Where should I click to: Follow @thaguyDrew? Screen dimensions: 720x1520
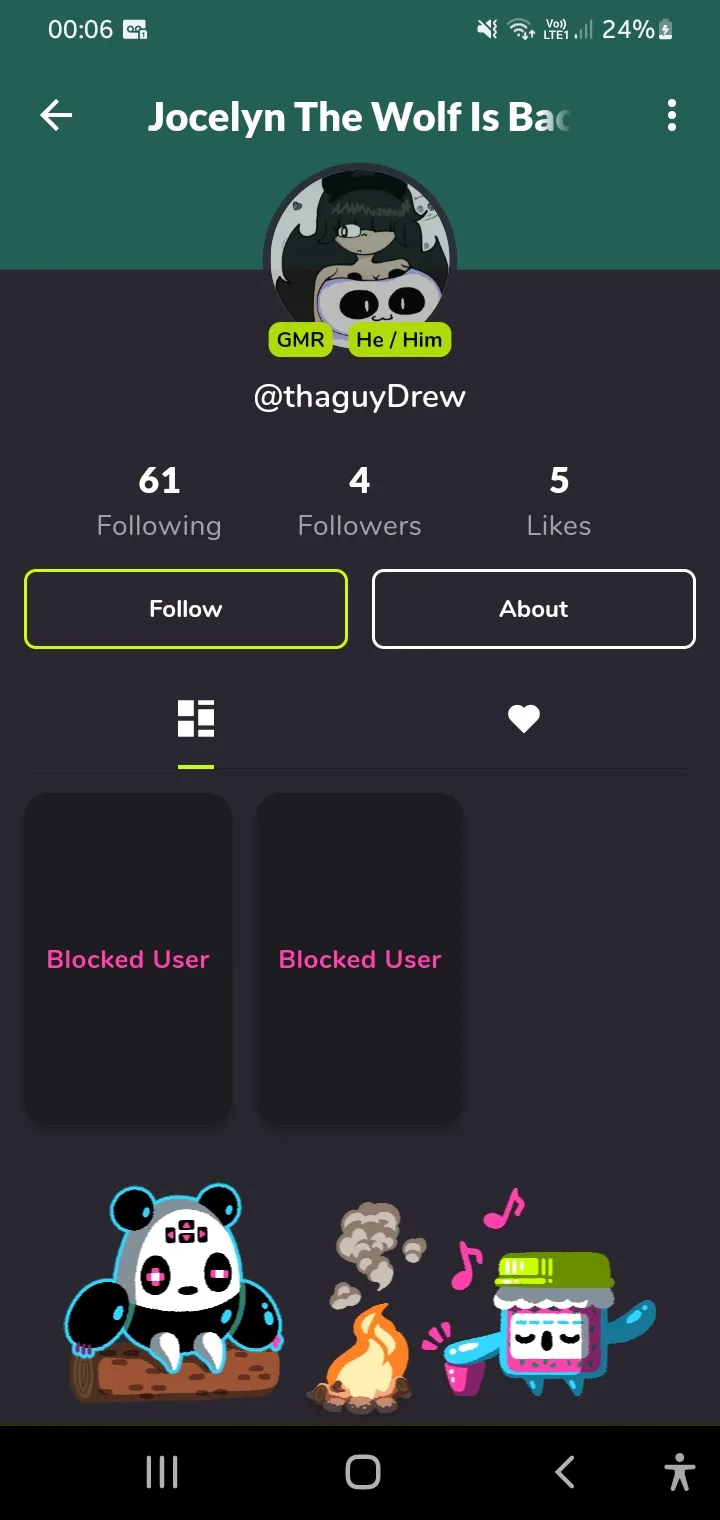pyautogui.click(x=186, y=609)
